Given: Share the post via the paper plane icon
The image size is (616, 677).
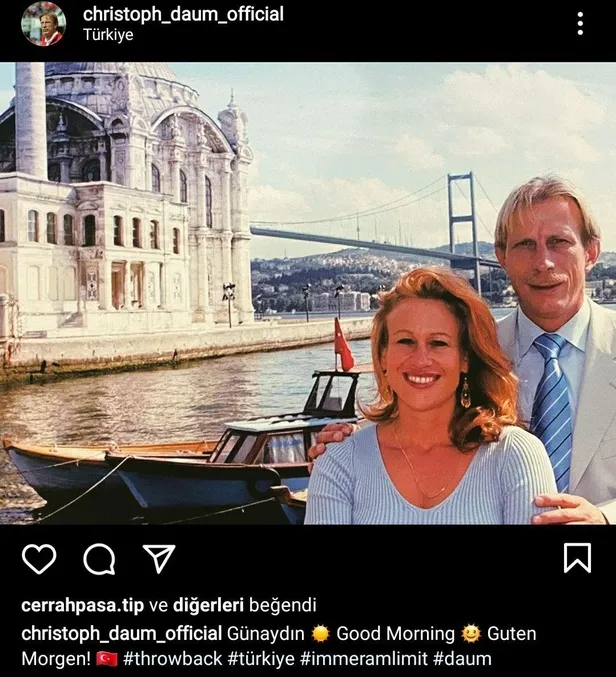Looking at the screenshot, I should point(159,558).
